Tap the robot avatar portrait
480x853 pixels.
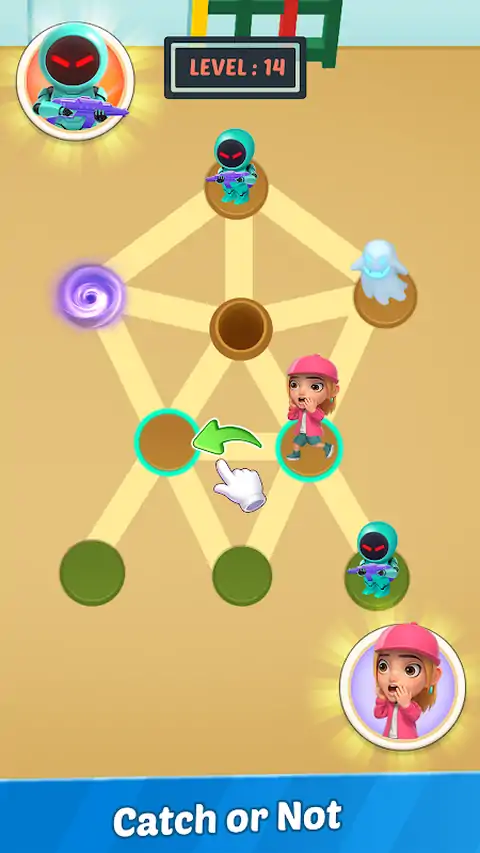(x=76, y=81)
